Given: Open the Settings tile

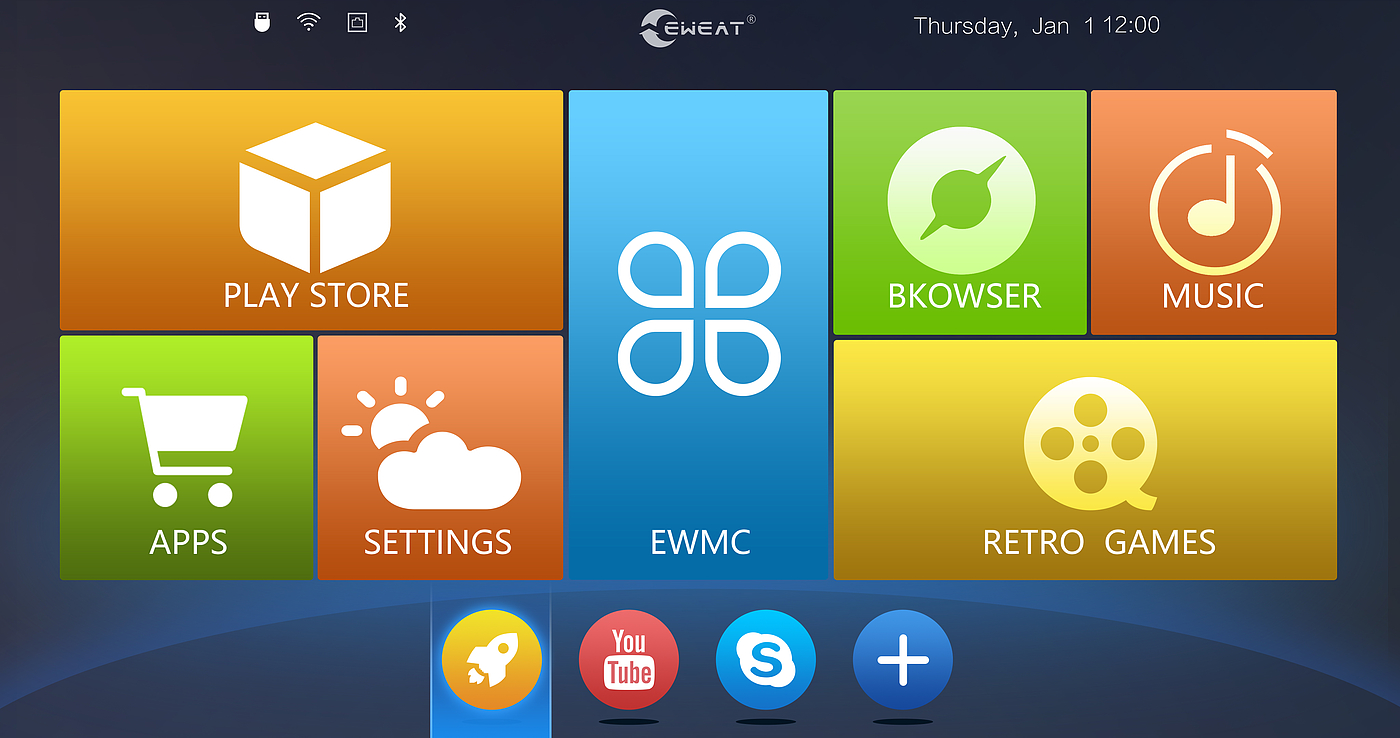Looking at the screenshot, I should pos(440,457).
